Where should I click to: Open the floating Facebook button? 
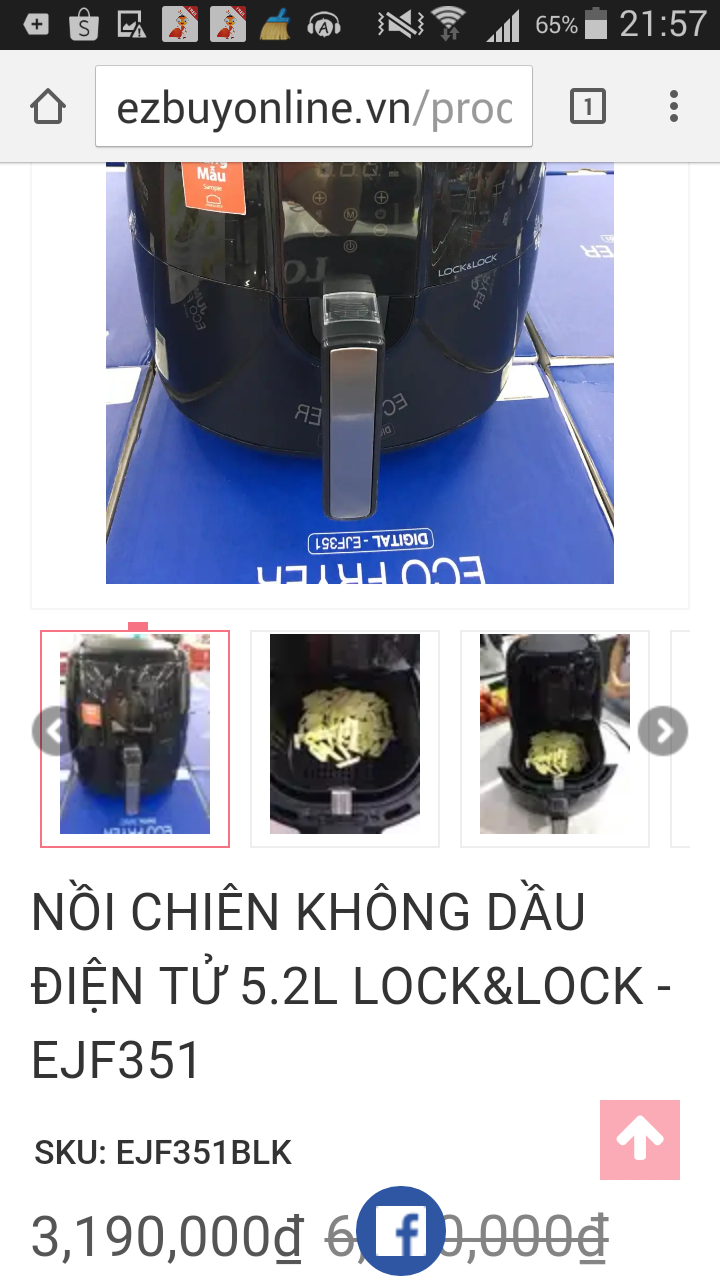click(401, 1231)
